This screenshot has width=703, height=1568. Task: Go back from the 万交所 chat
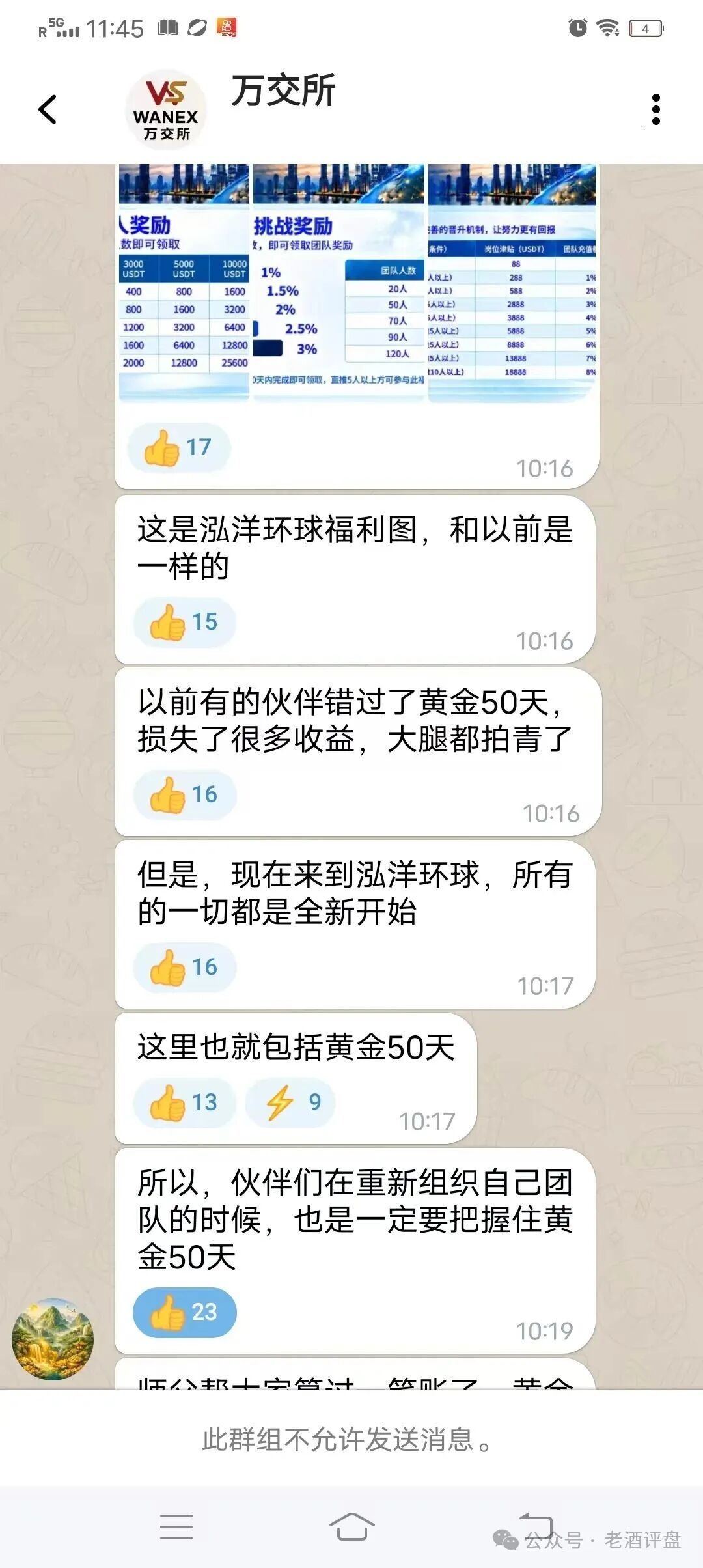click(48, 109)
